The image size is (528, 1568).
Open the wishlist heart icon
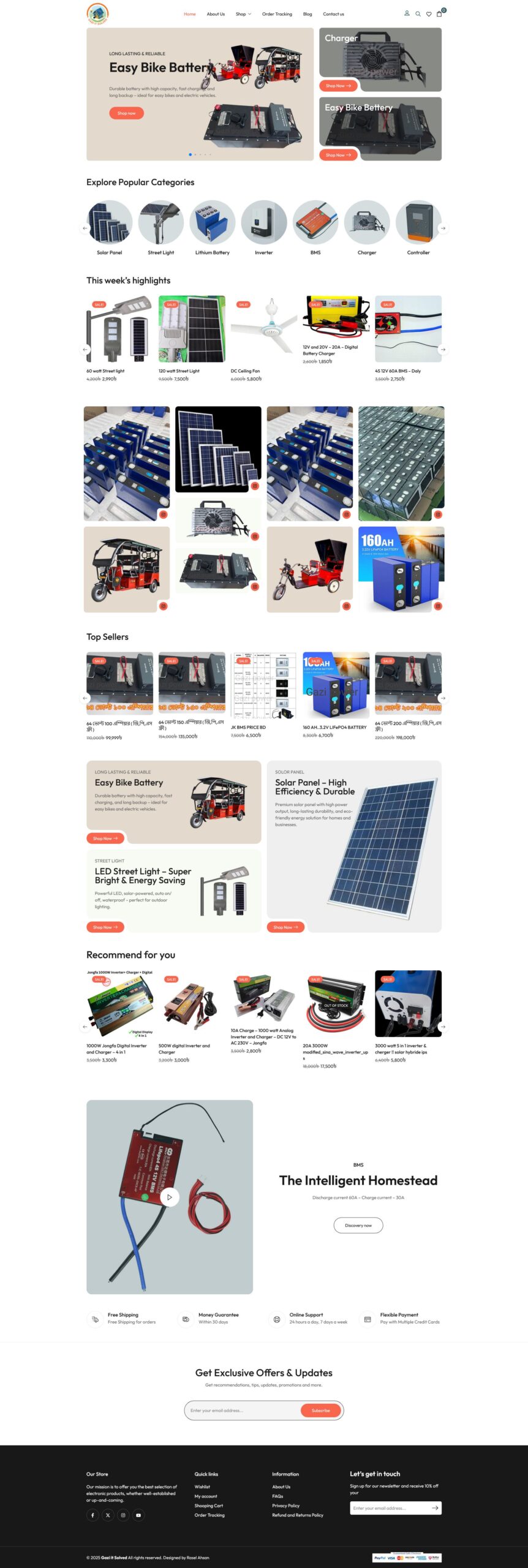(429, 13)
